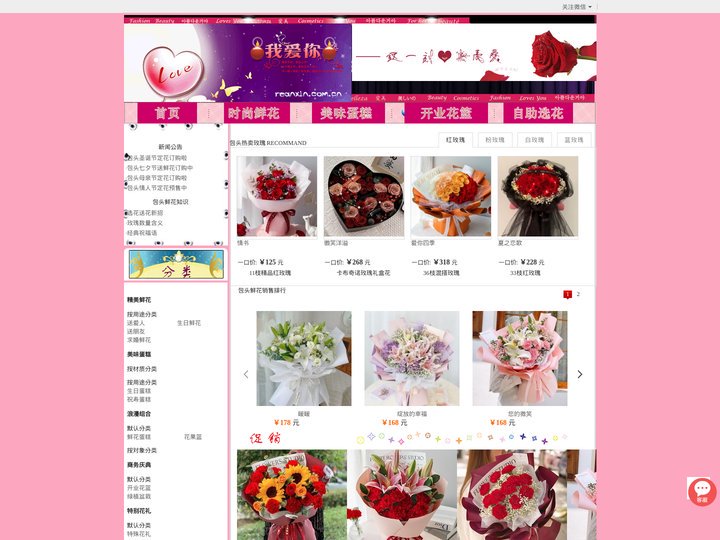The width and height of the screenshot is (720, 540).
Task: Open the heart-shaped 卡布奇诺玫瑰礼盒花 product
Action: tap(363, 196)
